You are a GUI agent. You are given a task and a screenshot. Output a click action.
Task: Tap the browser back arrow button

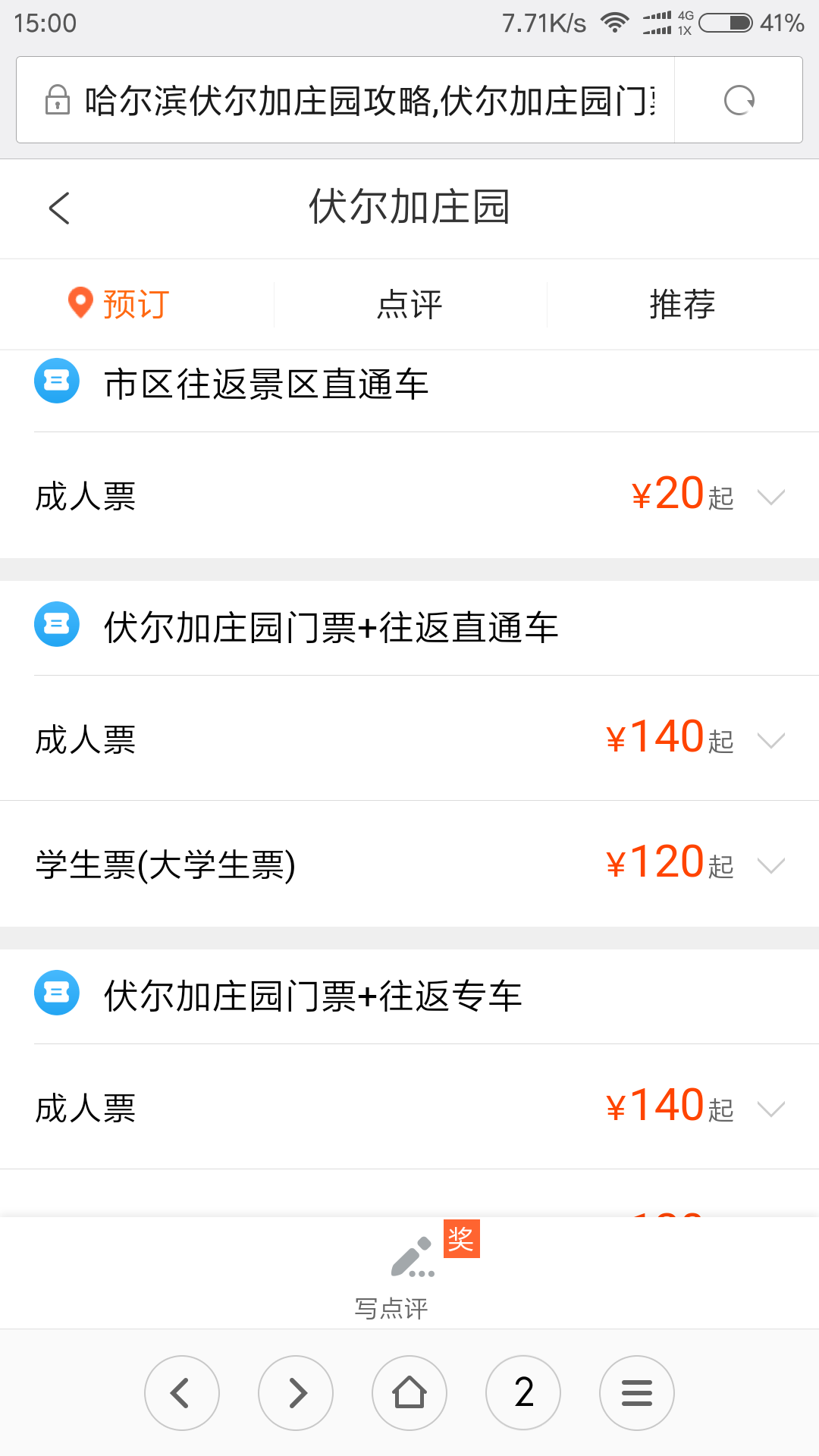(x=182, y=1393)
